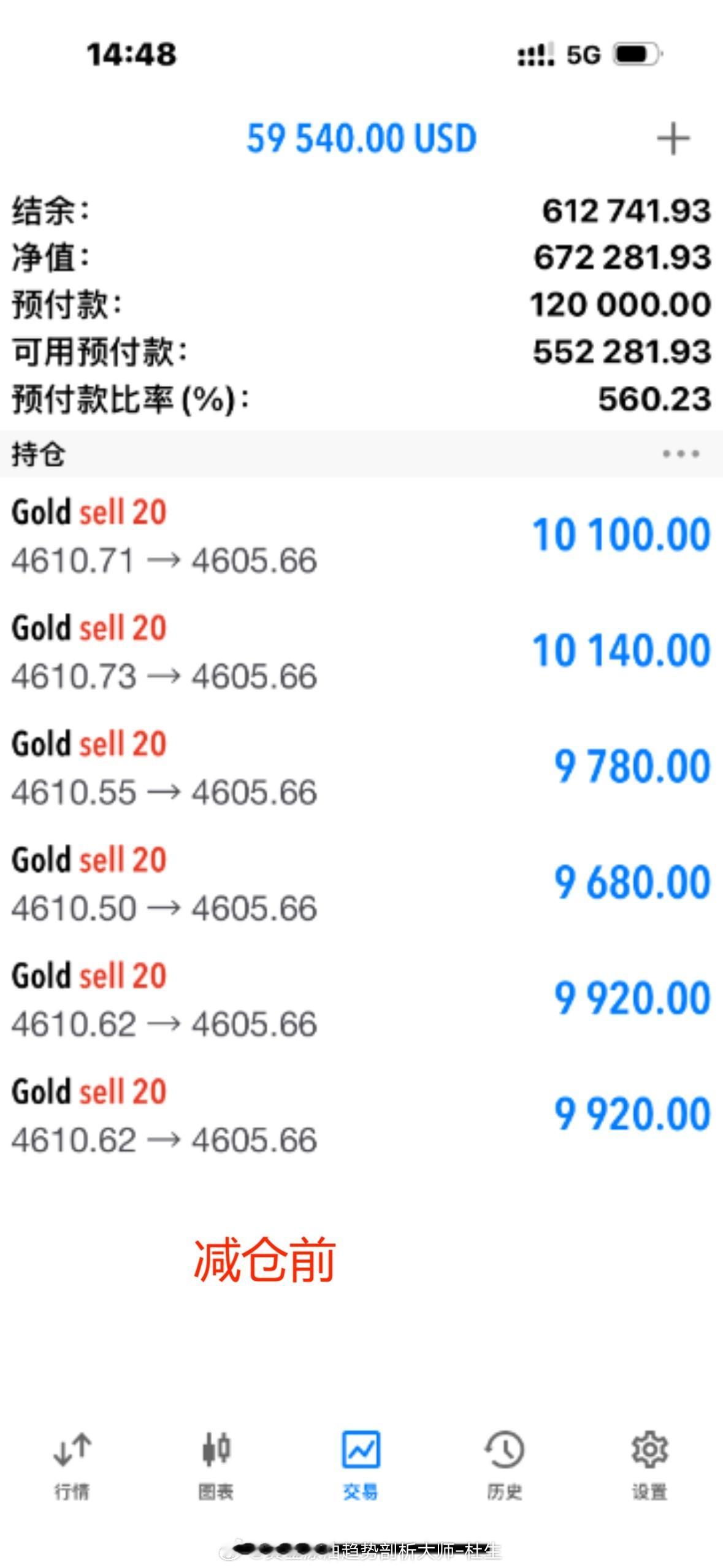Open the 设置 settings tab
The height and width of the screenshot is (1568, 723).
point(649,1466)
